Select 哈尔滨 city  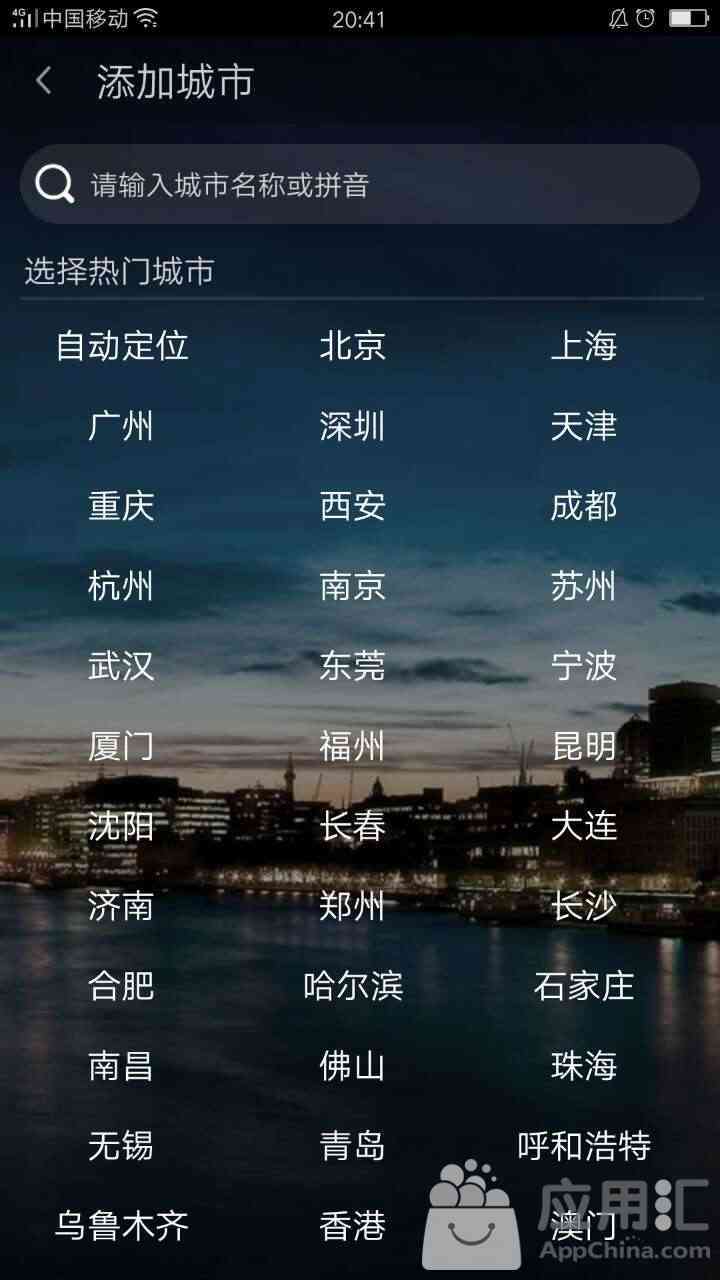point(352,986)
